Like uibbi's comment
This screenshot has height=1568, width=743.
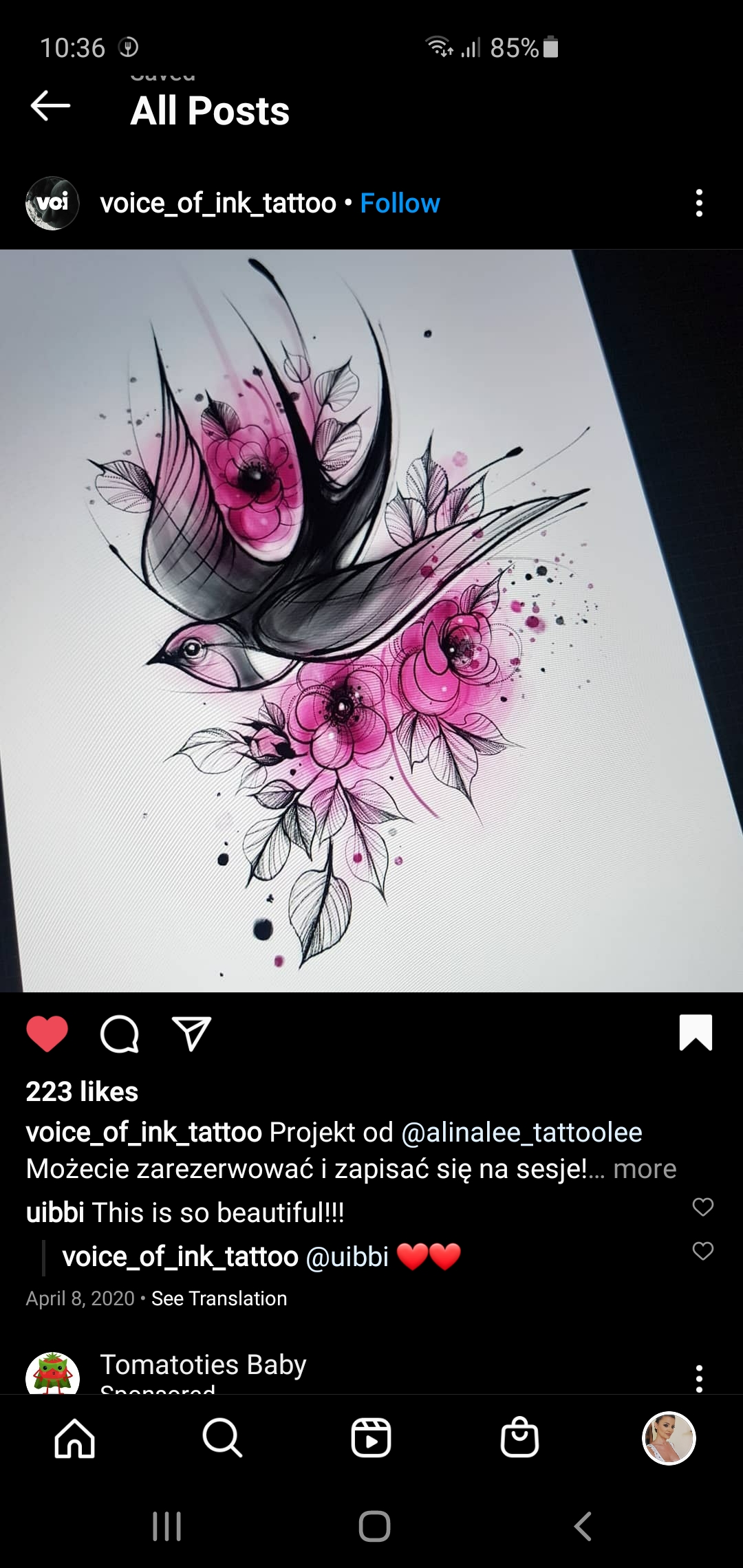coord(702,1207)
